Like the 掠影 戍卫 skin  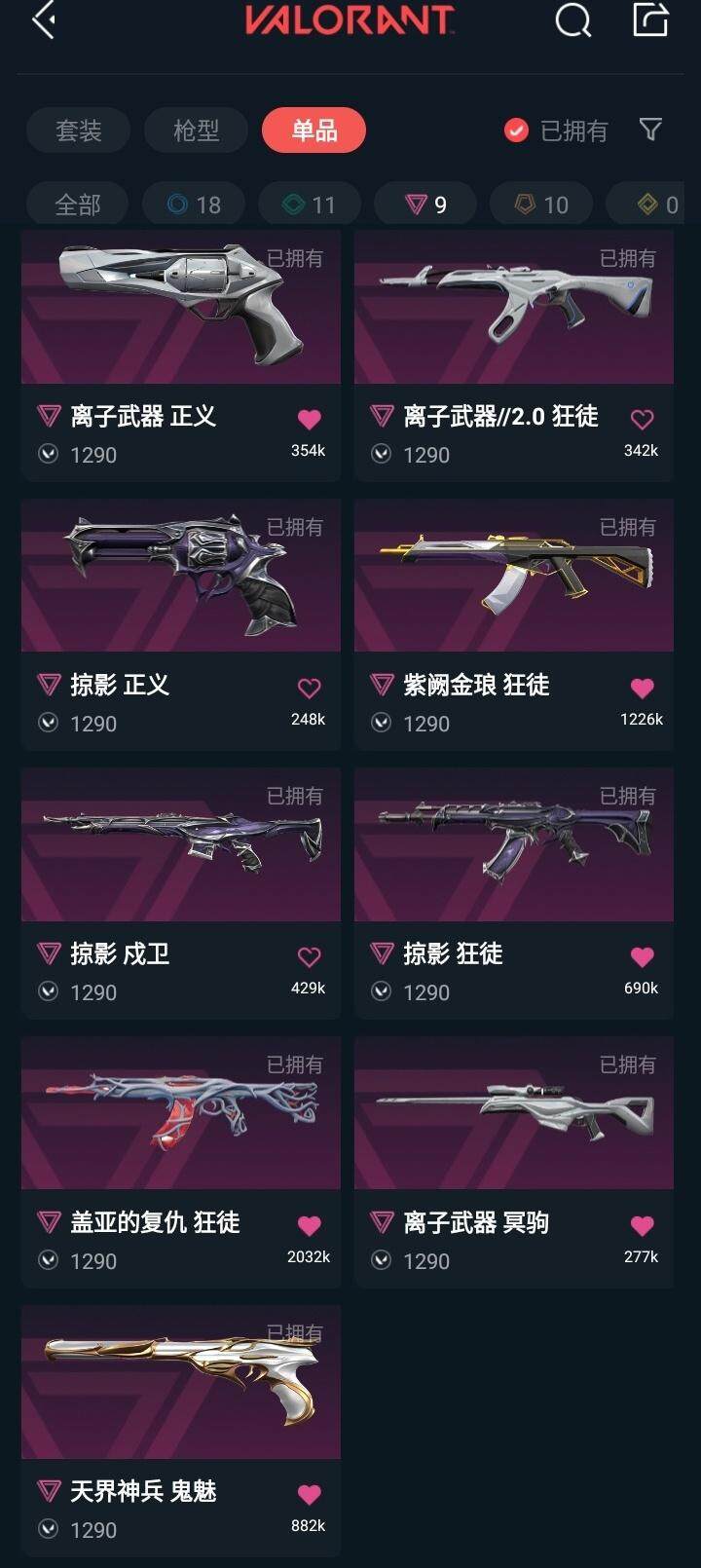point(309,957)
